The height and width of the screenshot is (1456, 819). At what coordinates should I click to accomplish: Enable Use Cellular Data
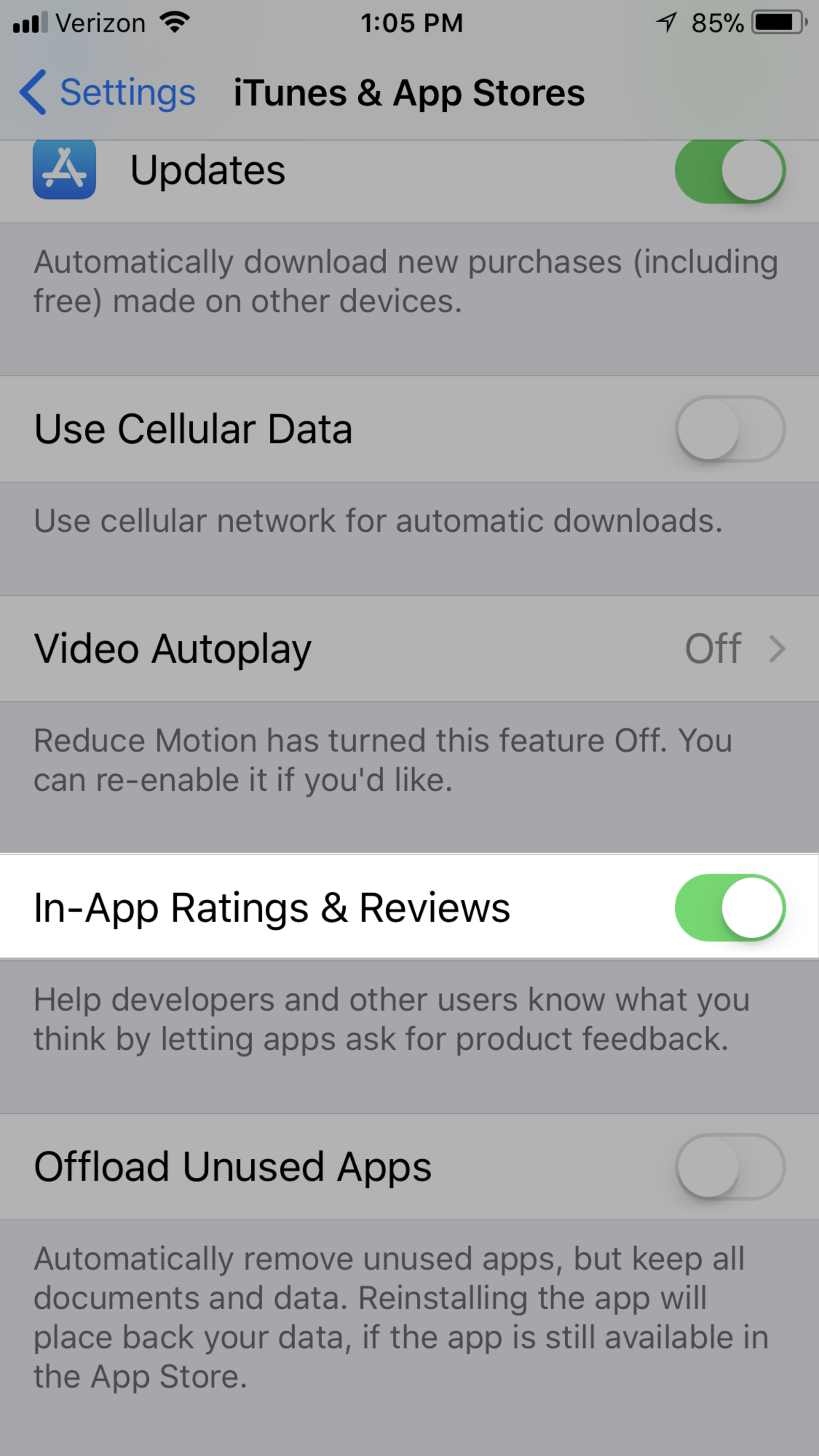tap(731, 428)
